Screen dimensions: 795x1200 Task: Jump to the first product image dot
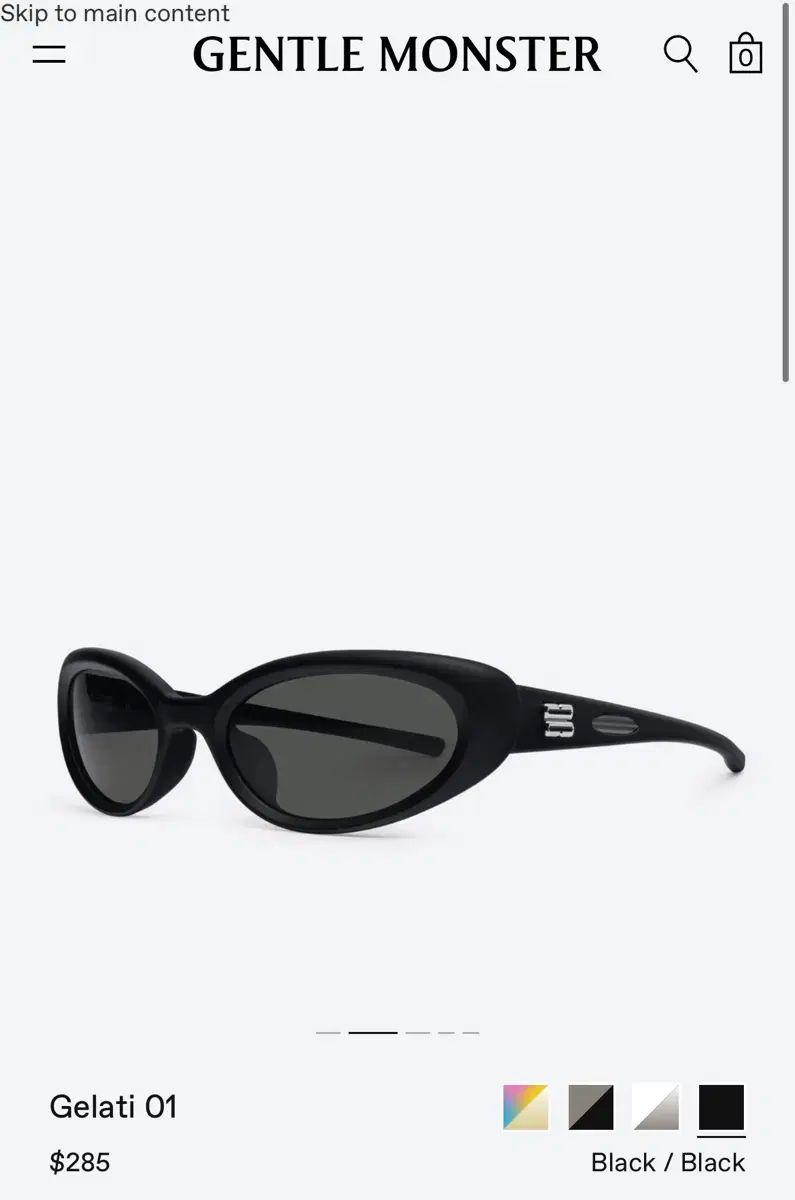(x=328, y=1032)
